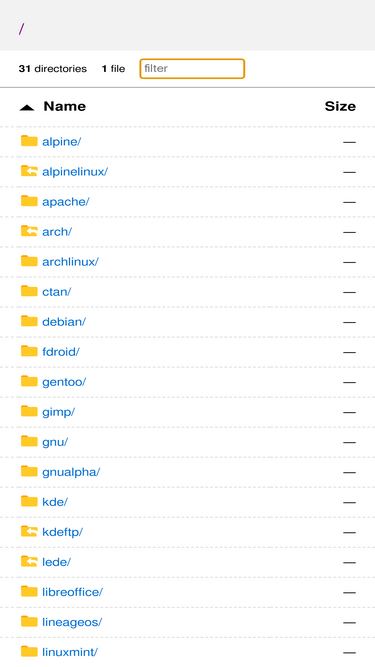Focus the filter text box

coord(192,68)
